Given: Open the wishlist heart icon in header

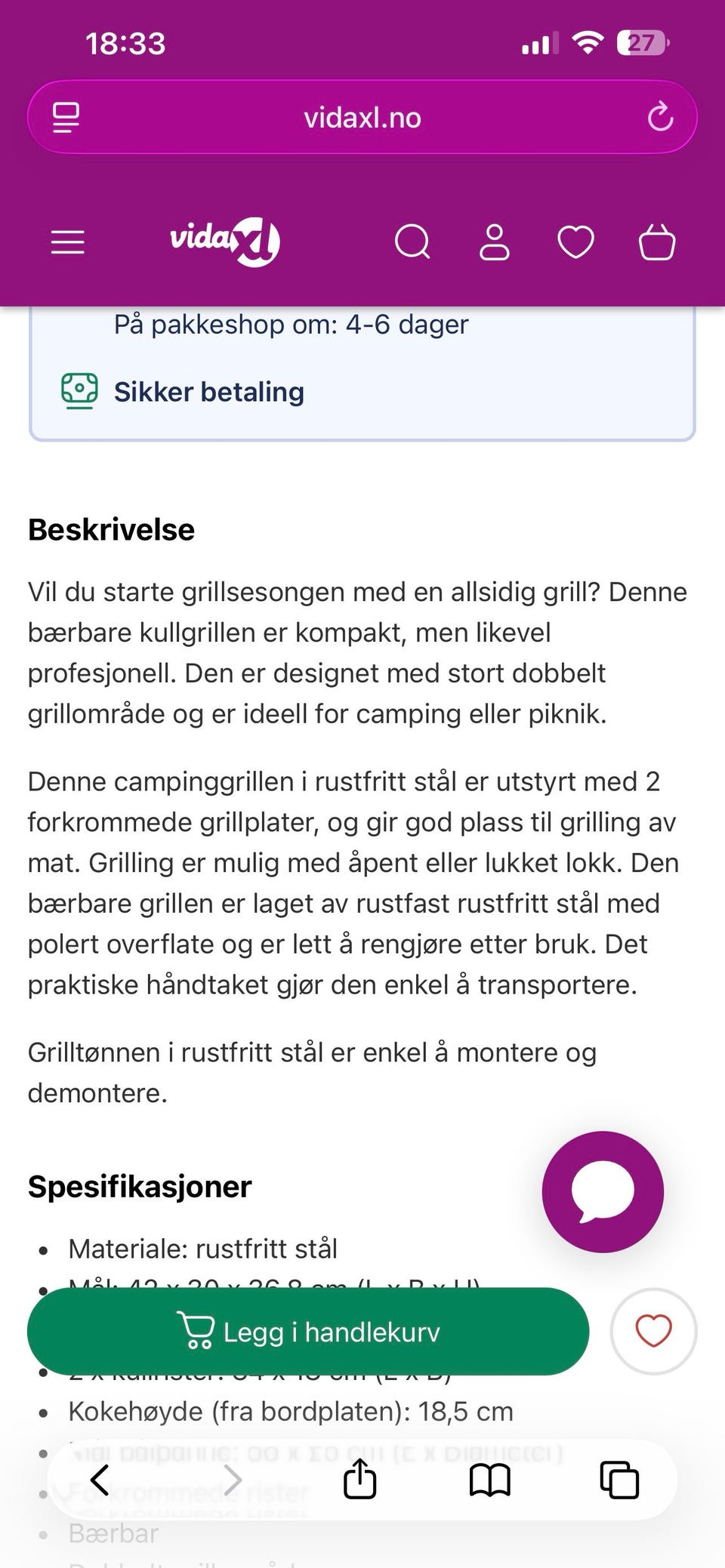Looking at the screenshot, I should [576, 241].
